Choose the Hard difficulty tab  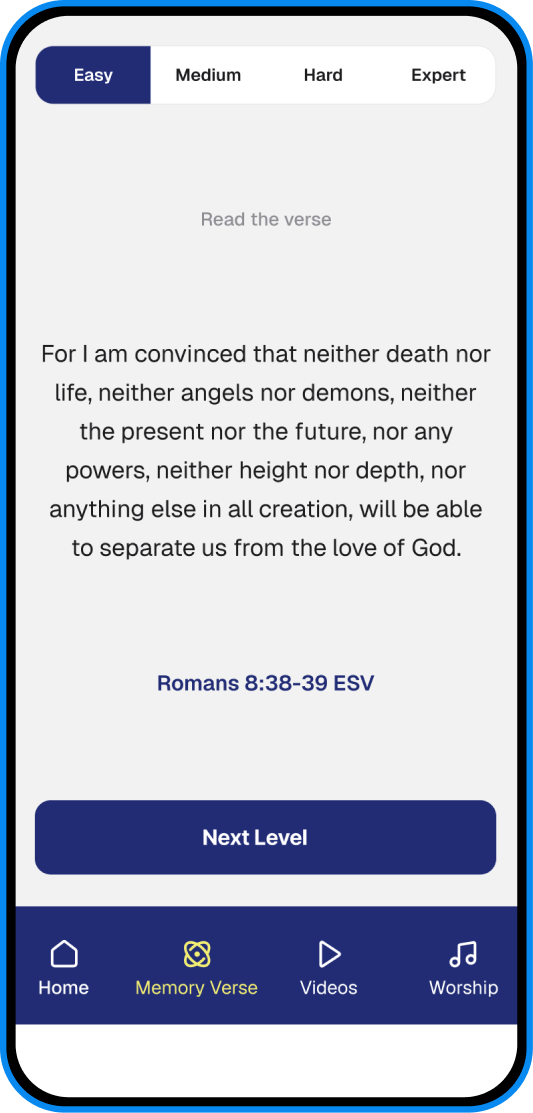coord(323,75)
